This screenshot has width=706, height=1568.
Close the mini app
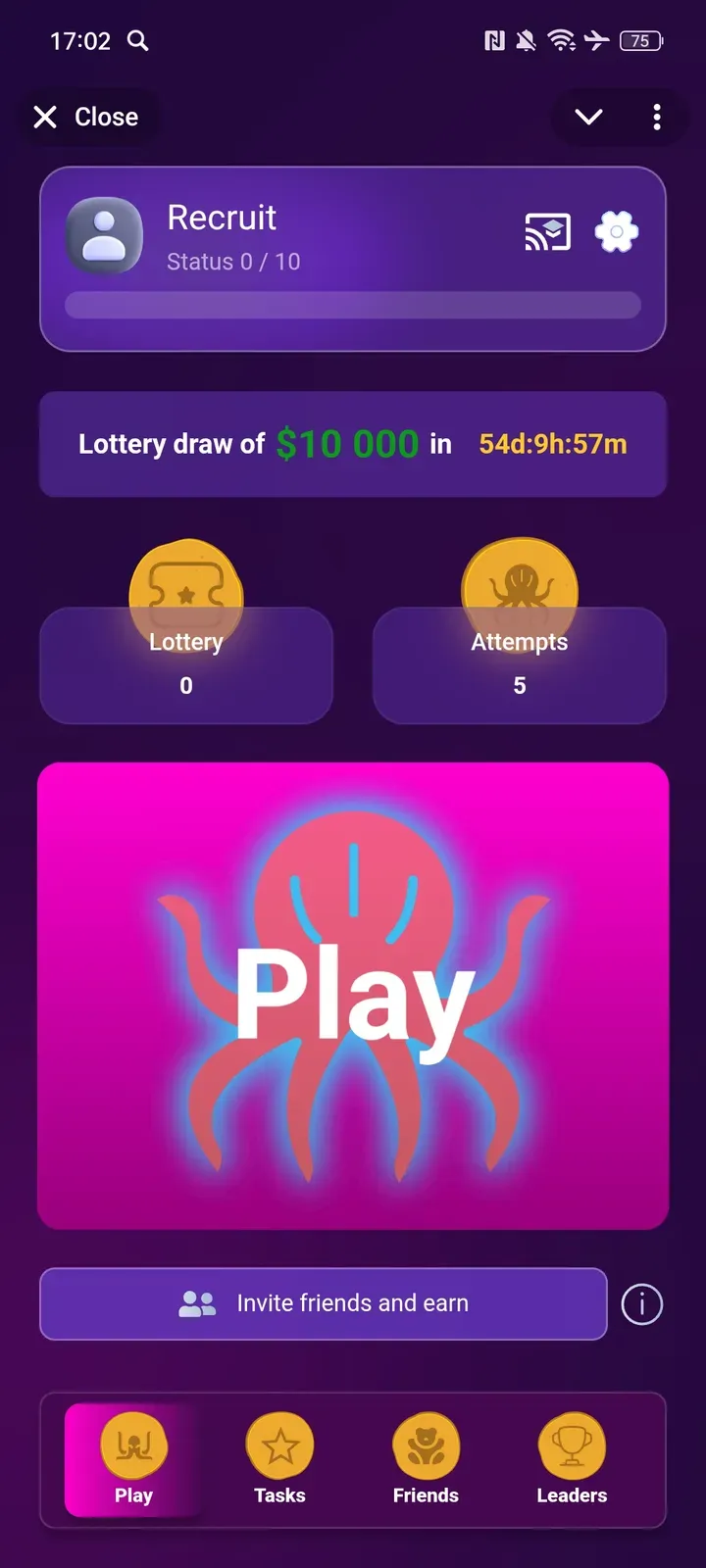coord(86,117)
